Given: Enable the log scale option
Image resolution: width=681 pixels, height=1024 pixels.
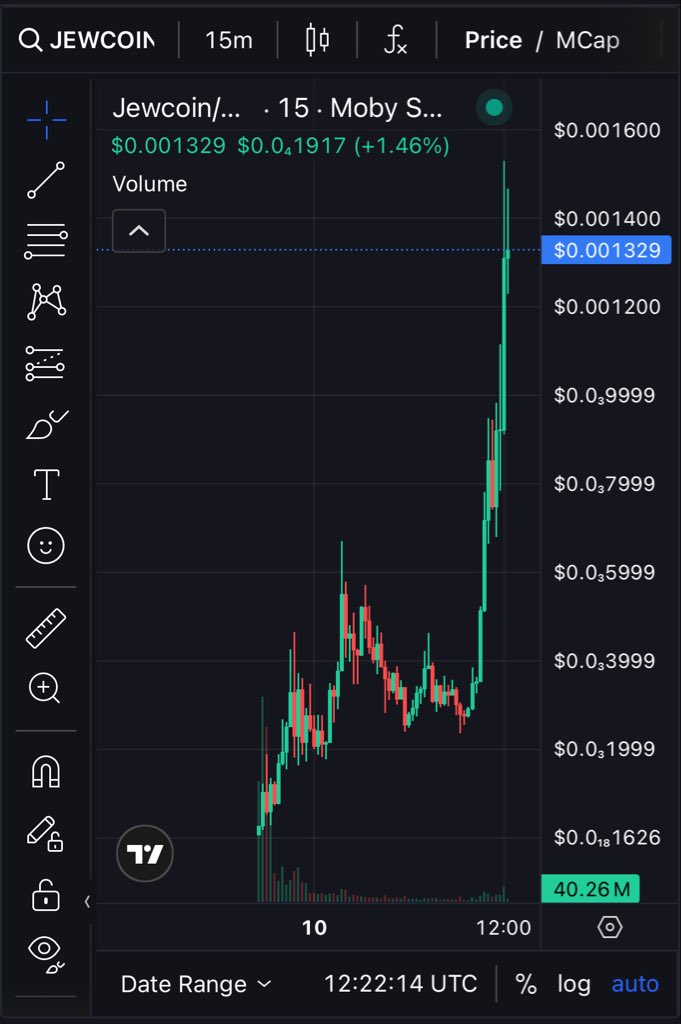Looking at the screenshot, I should coord(573,984).
